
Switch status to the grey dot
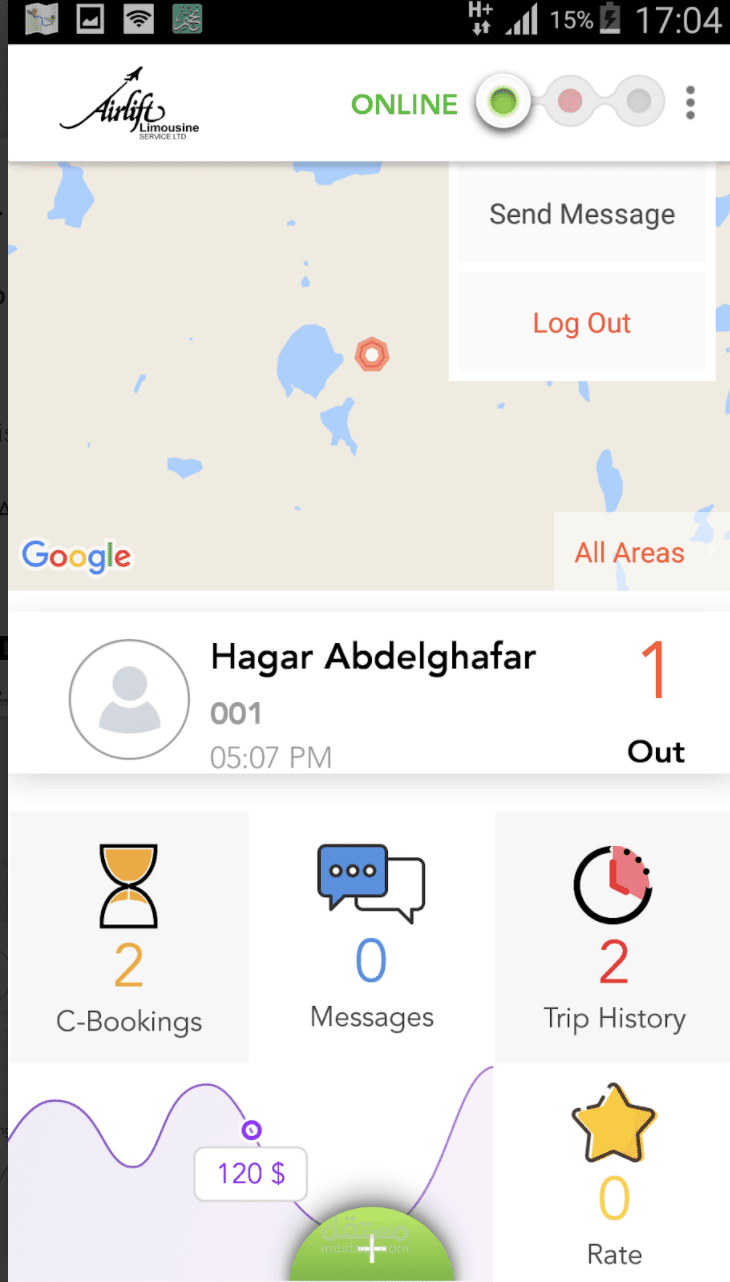click(638, 101)
